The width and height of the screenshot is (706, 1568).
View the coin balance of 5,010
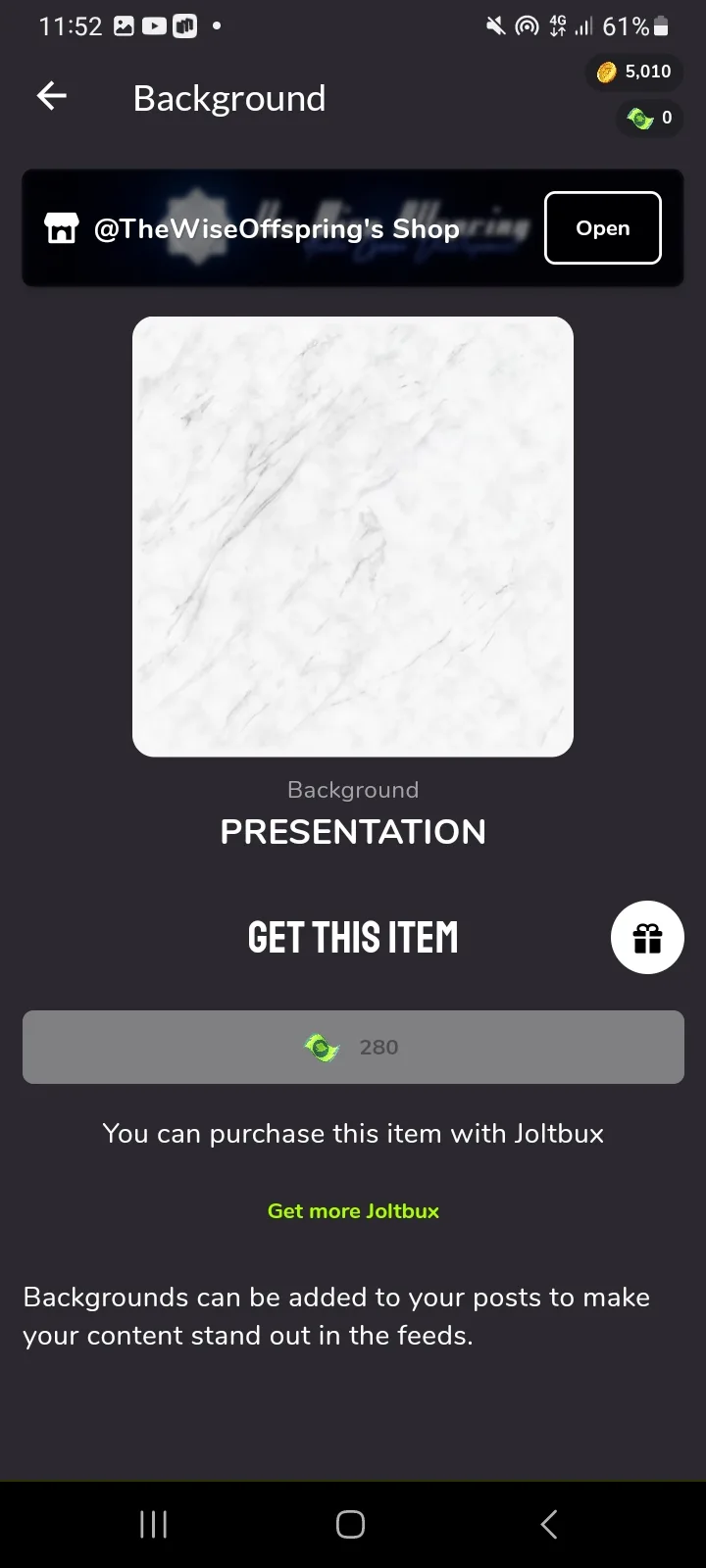click(x=634, y=72)
